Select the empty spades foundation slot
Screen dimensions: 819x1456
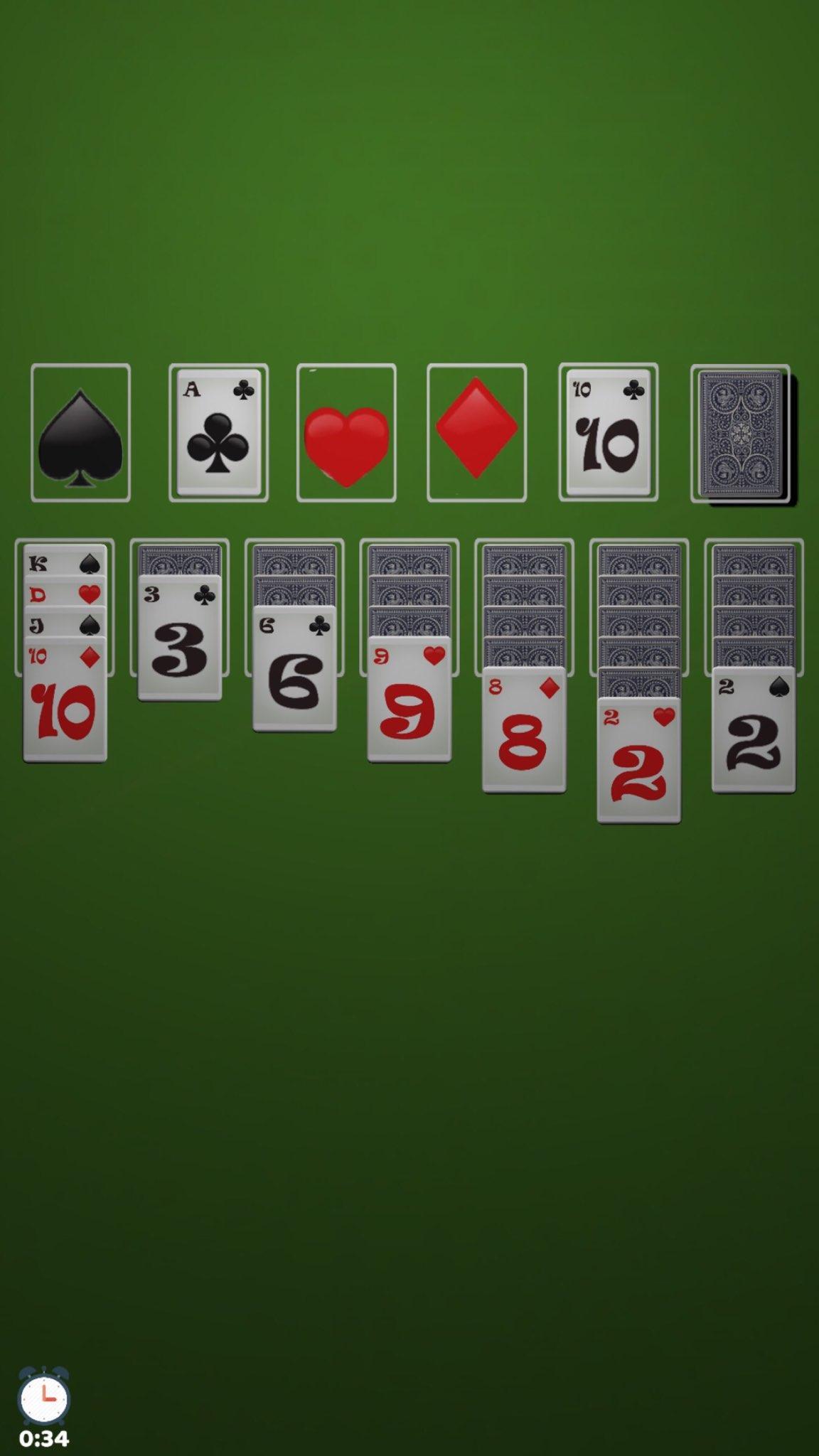[x=80, y=433]
